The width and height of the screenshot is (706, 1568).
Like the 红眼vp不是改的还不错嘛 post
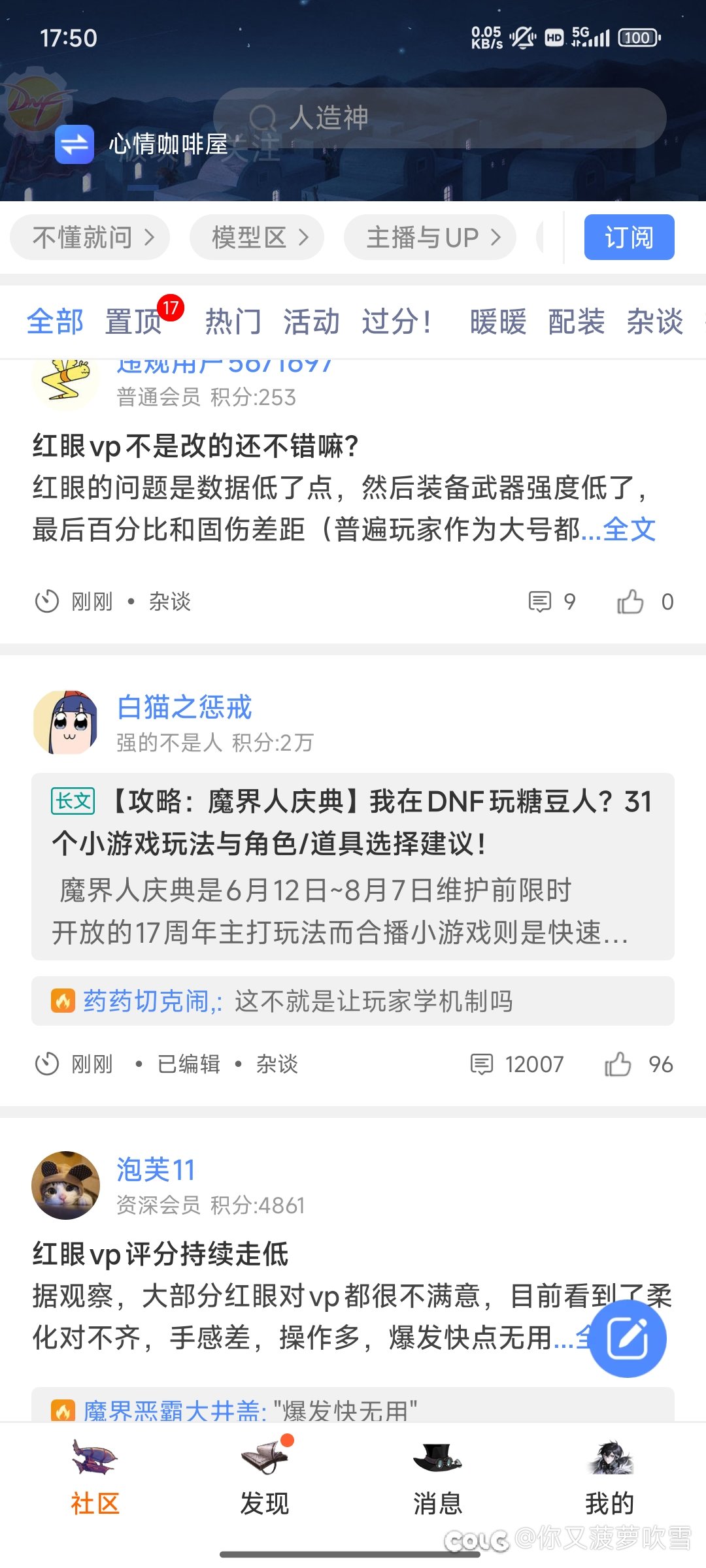(645, 602)
